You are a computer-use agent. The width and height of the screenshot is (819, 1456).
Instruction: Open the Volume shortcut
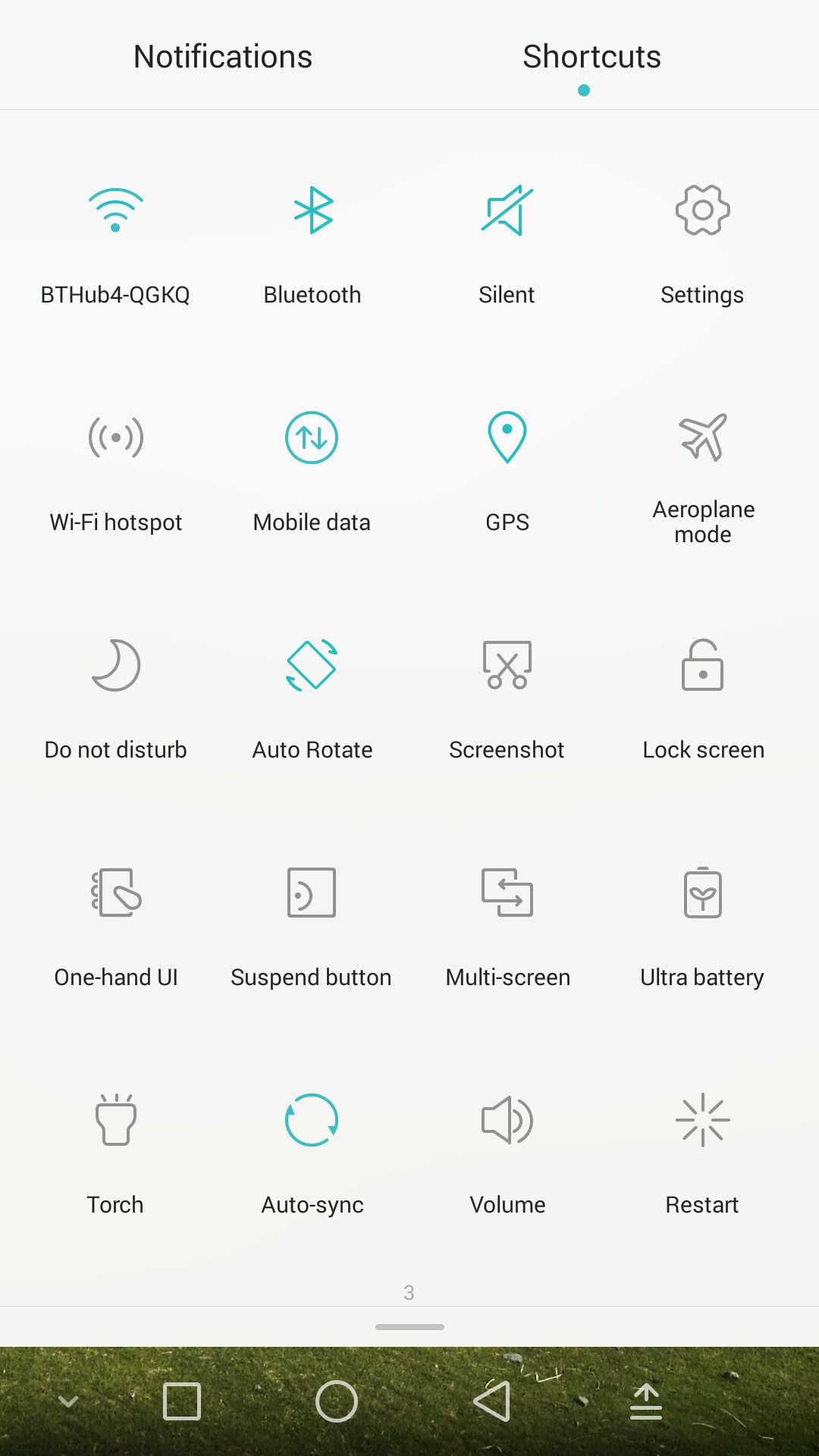pyautogui.click(x=507, y=1120)
